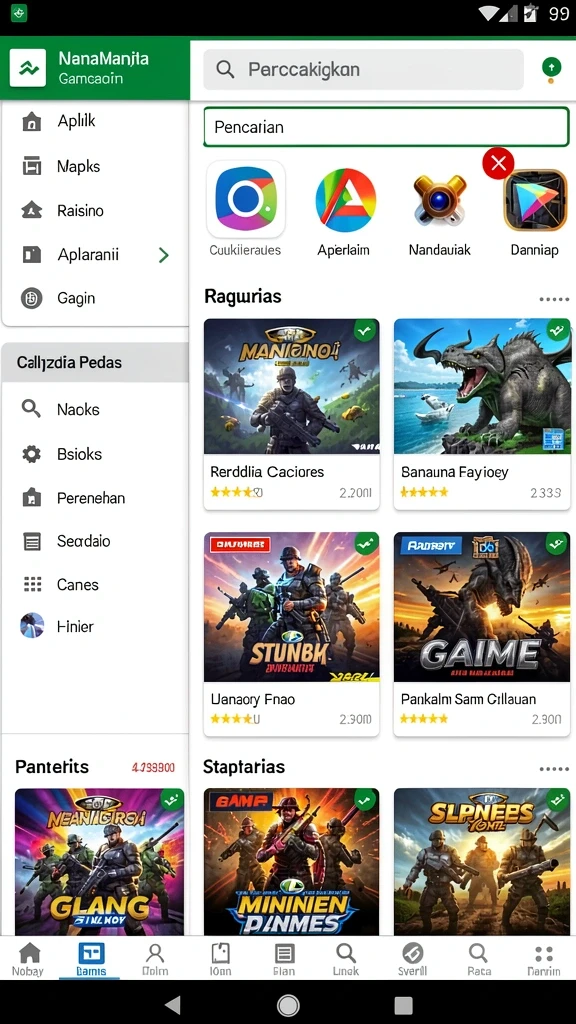Open the Ragwrias section overflow dots
576x1024 pixels.
[x=554, y=299]
